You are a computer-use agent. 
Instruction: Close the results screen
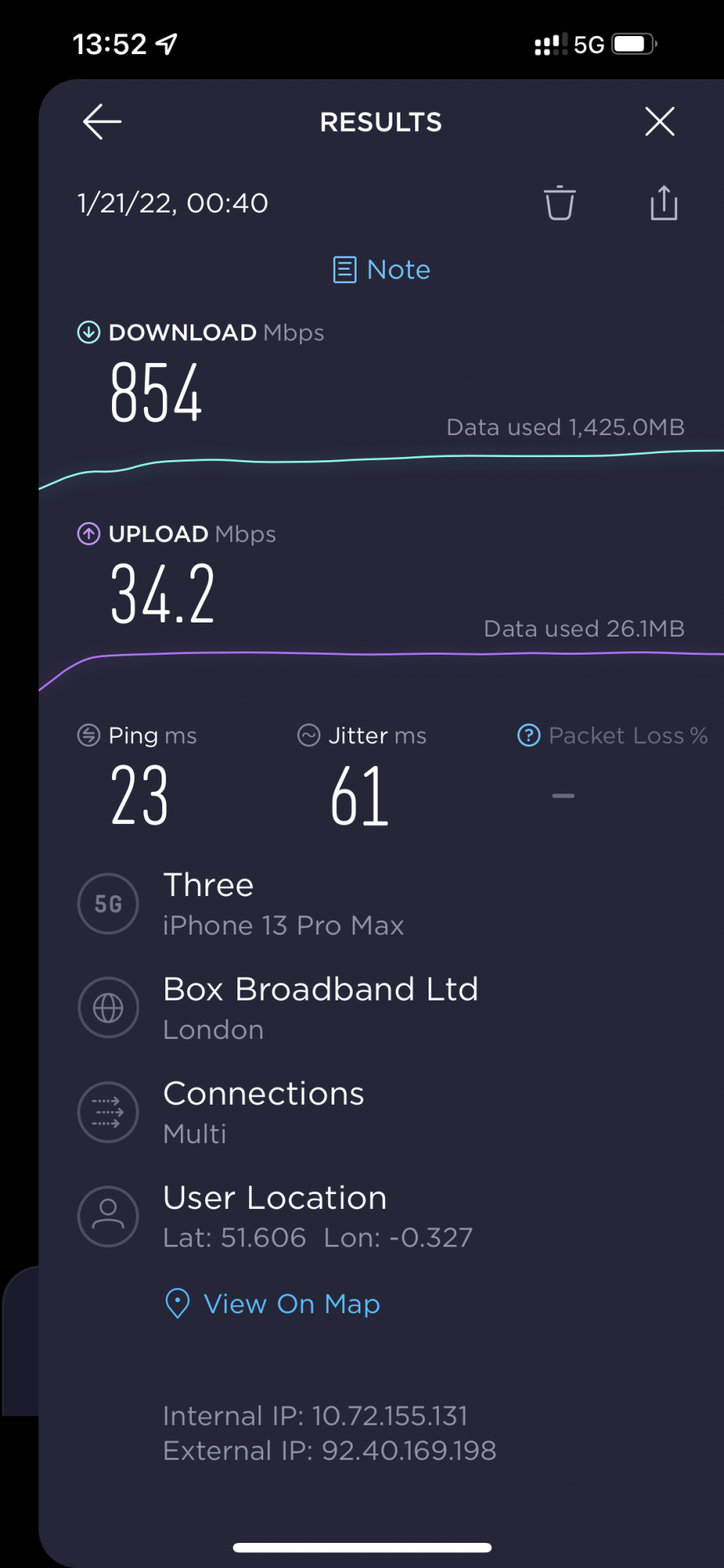point(660,122)
